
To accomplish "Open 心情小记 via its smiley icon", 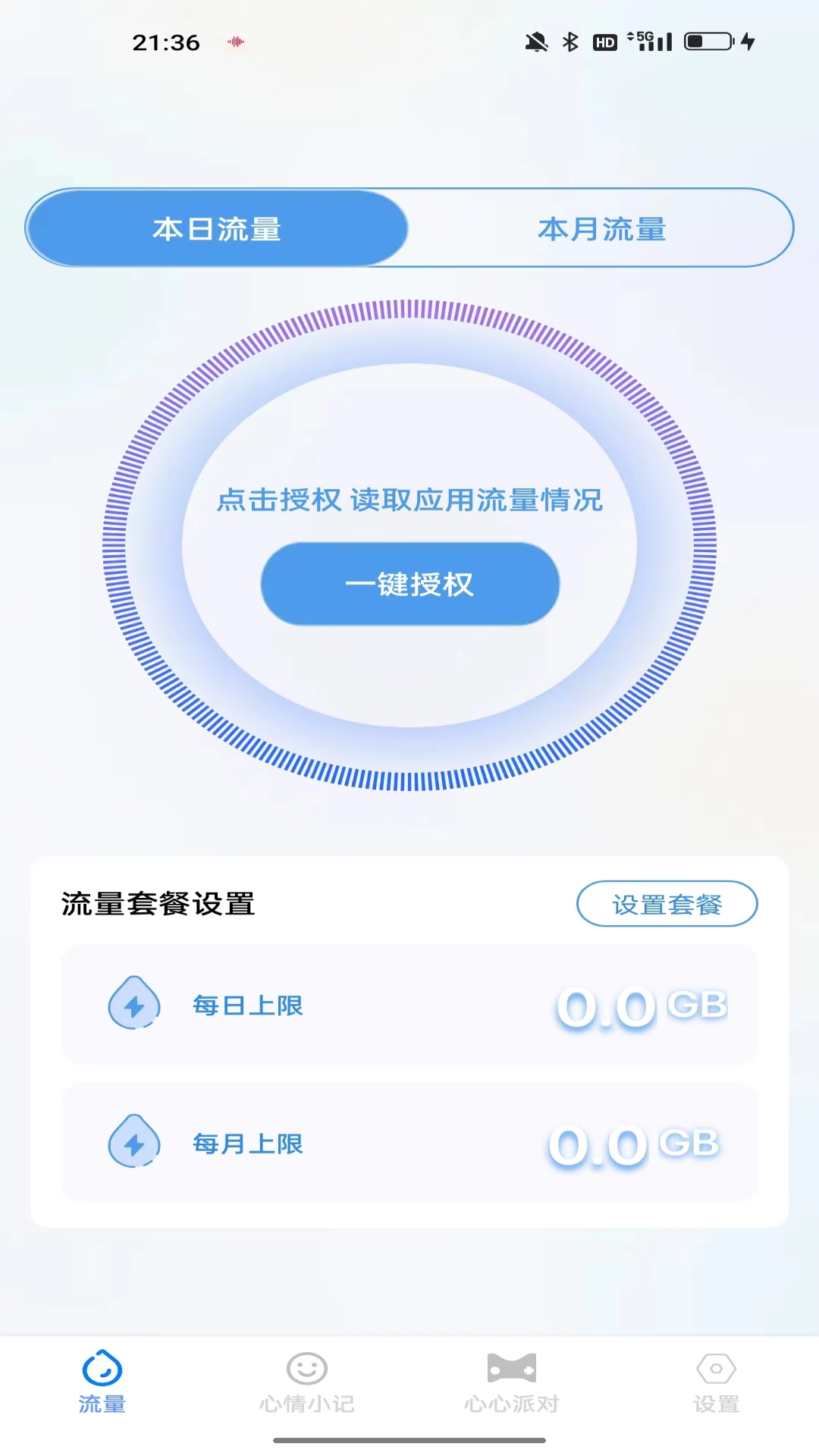I will click(306, 1370).
